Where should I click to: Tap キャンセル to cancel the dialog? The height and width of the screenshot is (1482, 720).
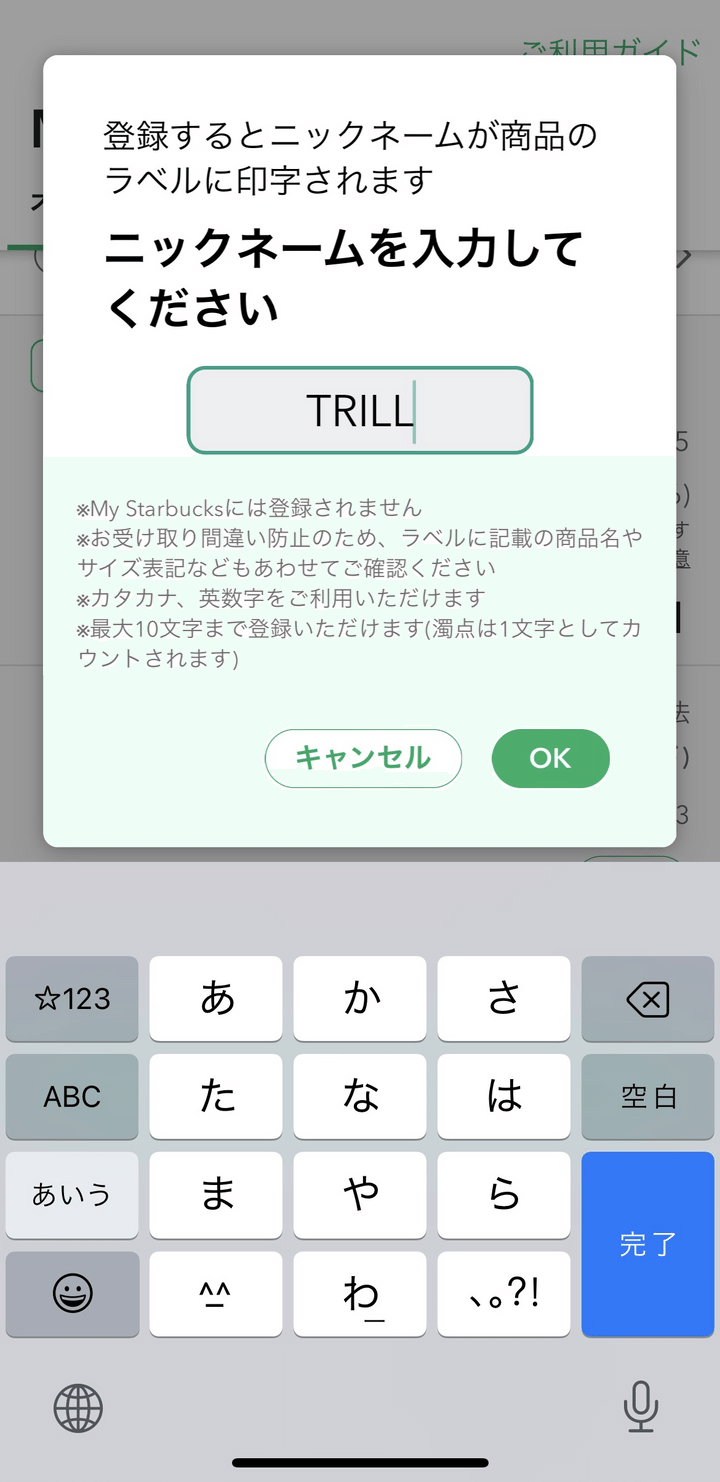(x=363, y=758)
